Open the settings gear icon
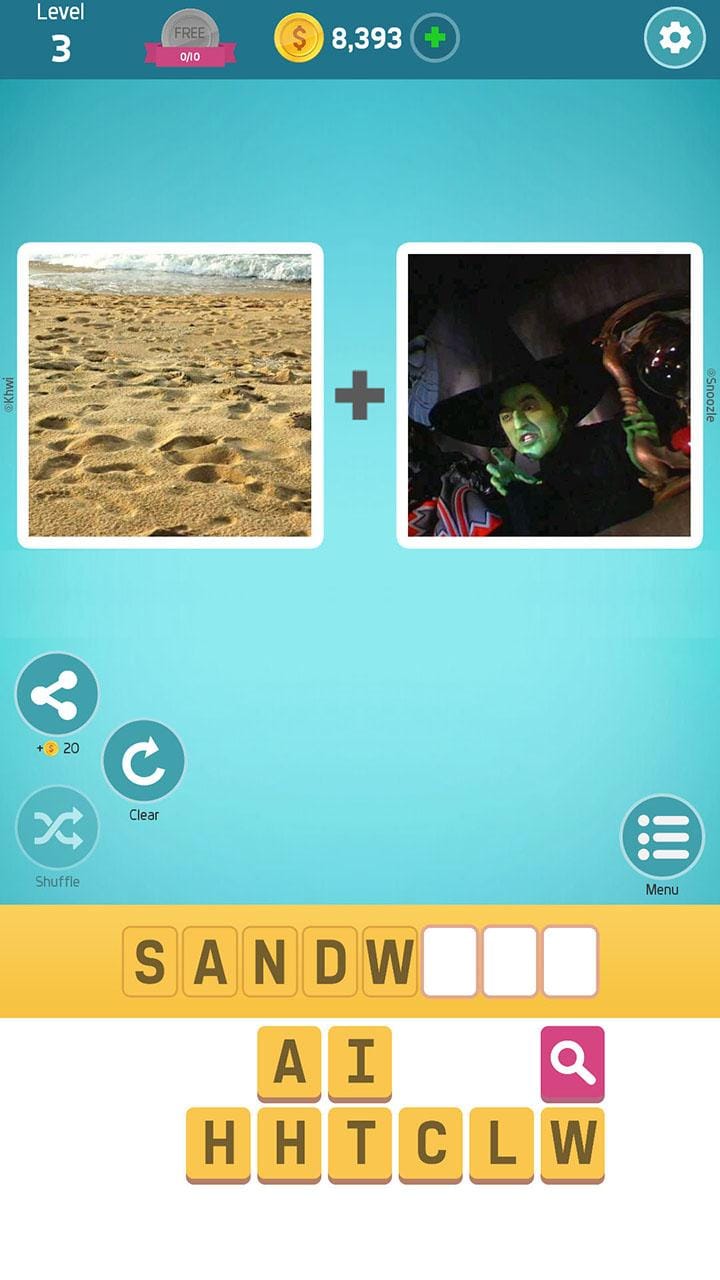Screen dimensions: 720x1280 point(675,35)
